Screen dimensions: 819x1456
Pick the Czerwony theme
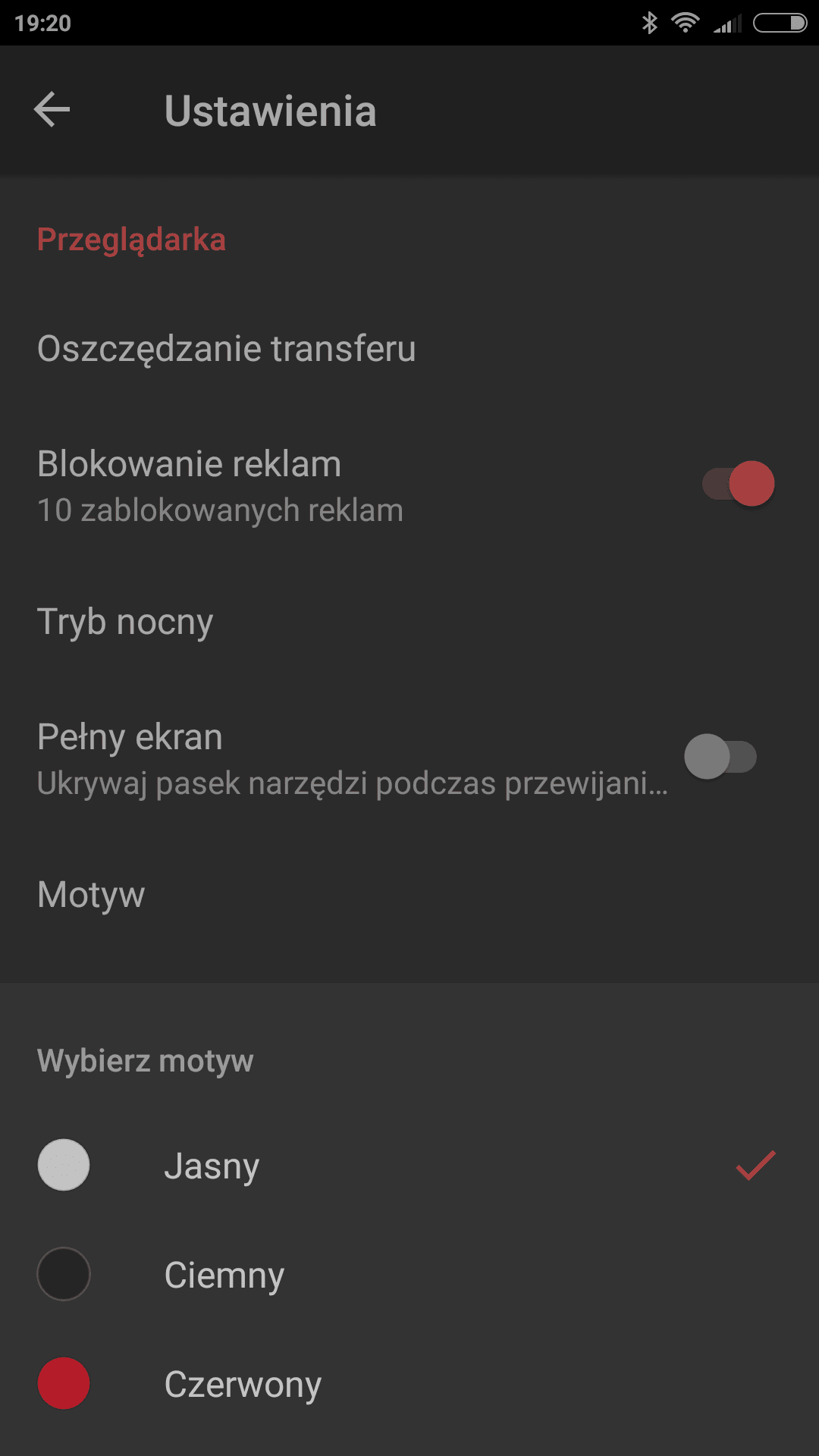(409, 1383)
